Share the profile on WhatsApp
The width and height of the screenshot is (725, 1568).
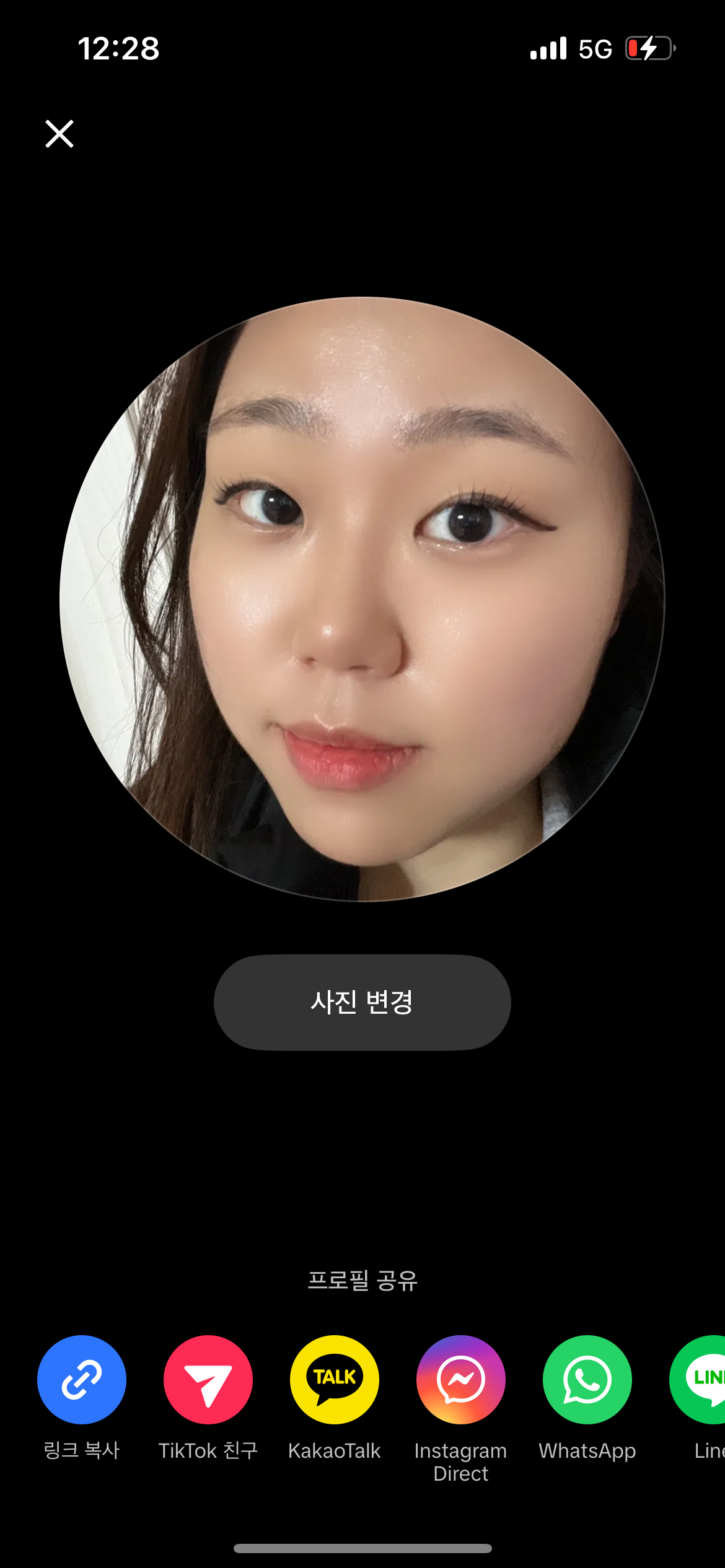587,1380
